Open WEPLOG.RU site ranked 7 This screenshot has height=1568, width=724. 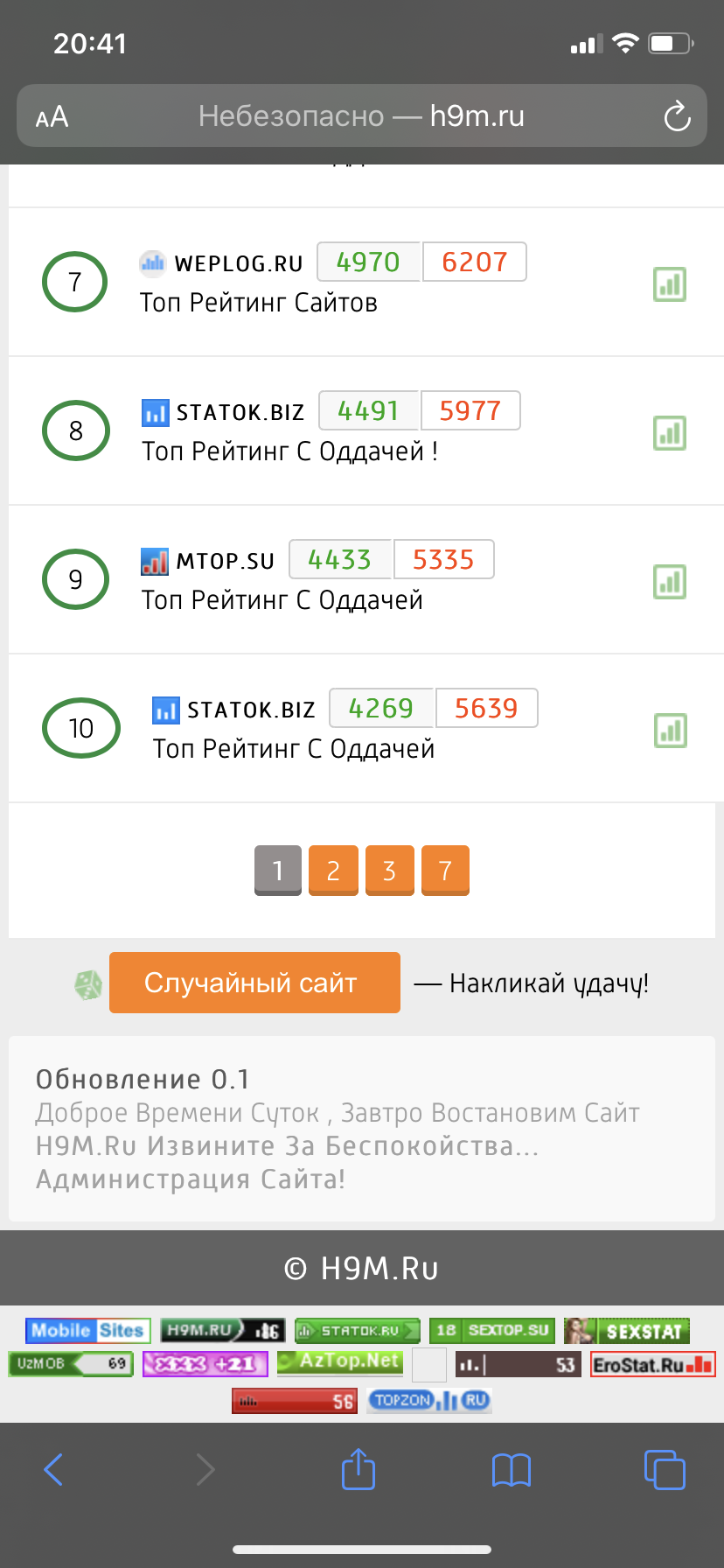239,263
